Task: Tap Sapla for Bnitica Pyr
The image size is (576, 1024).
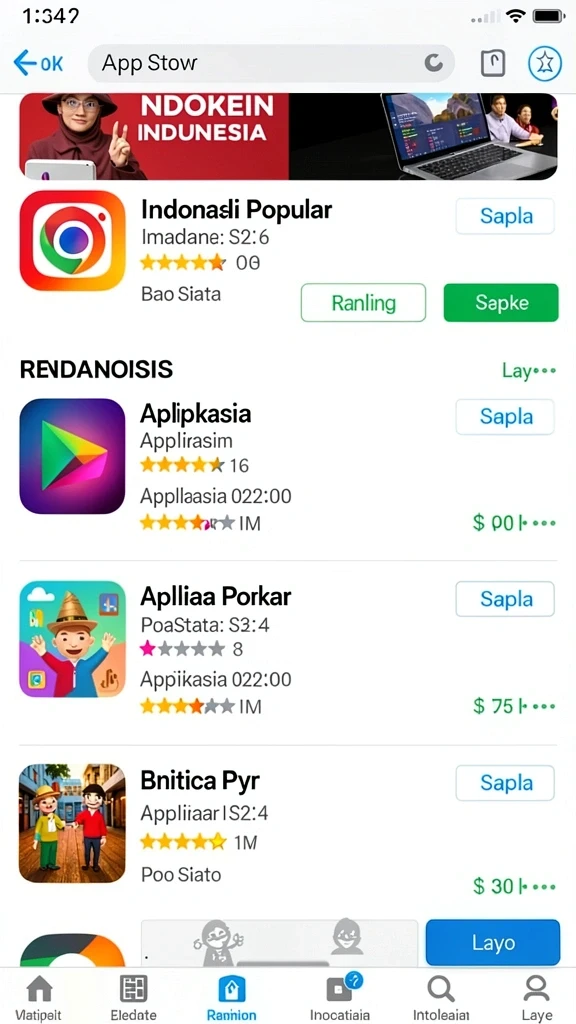Action: click(x=505, y=783)
